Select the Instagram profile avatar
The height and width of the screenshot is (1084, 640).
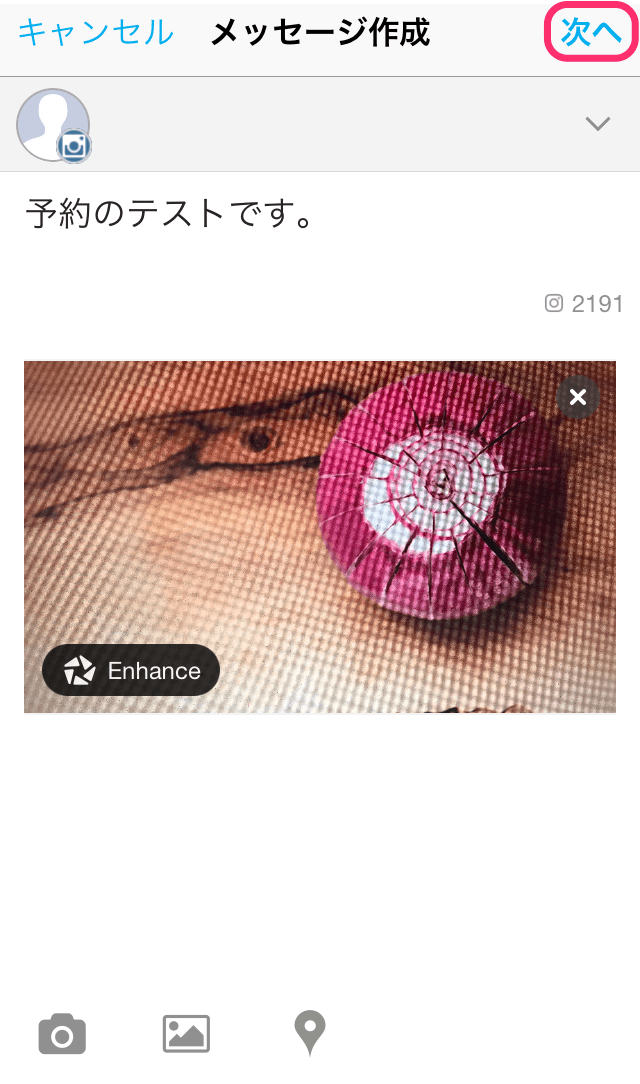54,125
